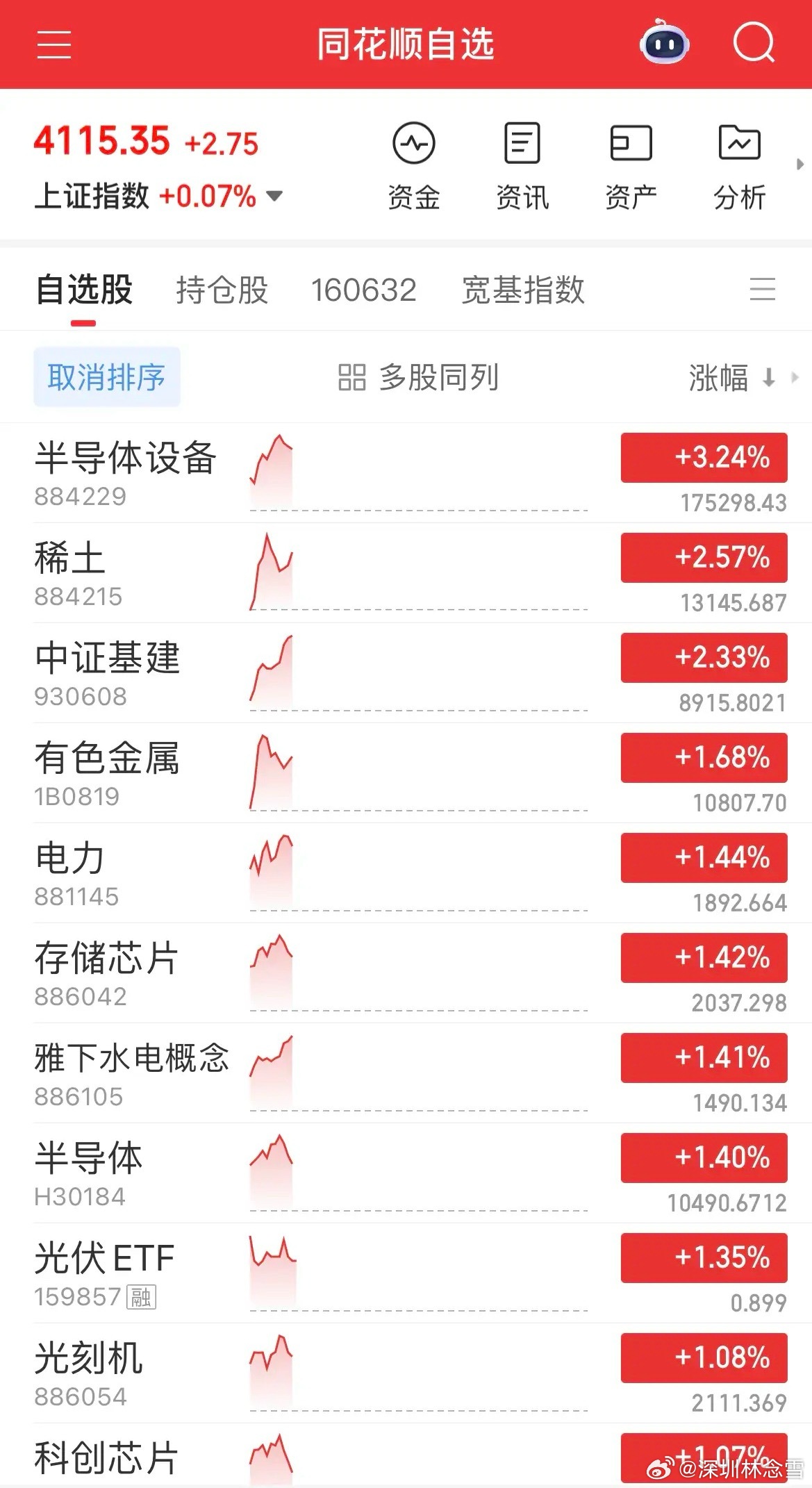
Task: Tap 取消排序 to cancel sorting
Action: click(106, 377)
